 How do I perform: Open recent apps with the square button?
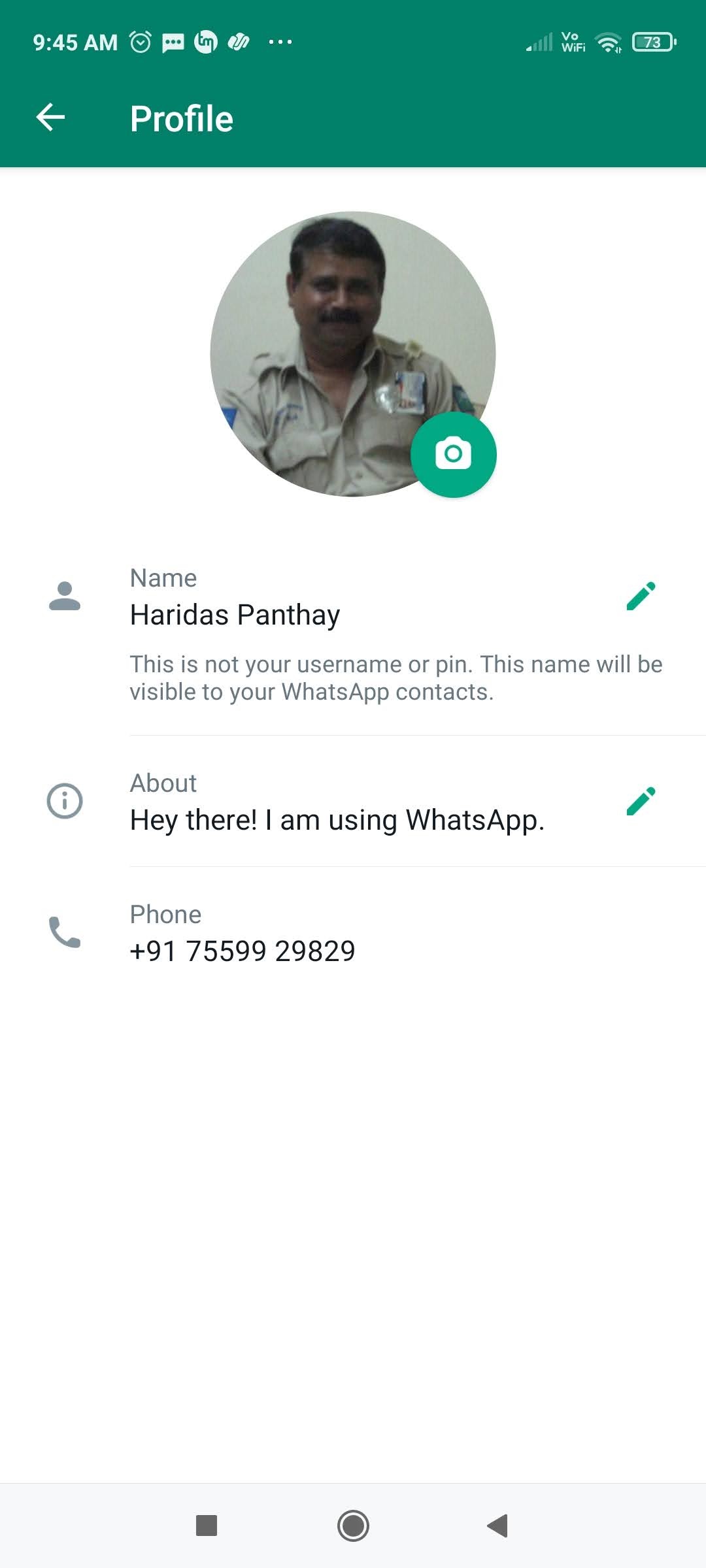[207, 1526]
